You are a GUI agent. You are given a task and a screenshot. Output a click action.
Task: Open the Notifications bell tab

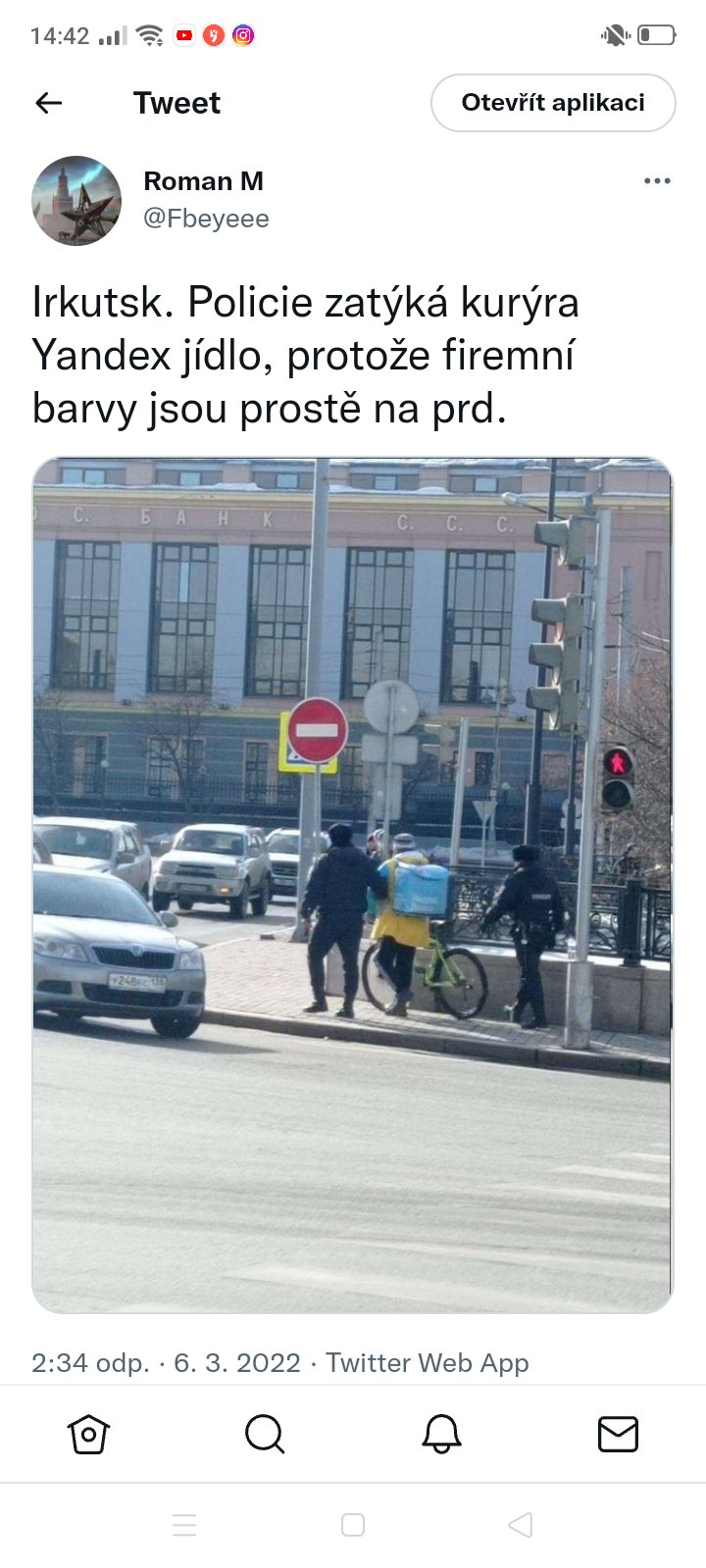[x=441, y=1434]
